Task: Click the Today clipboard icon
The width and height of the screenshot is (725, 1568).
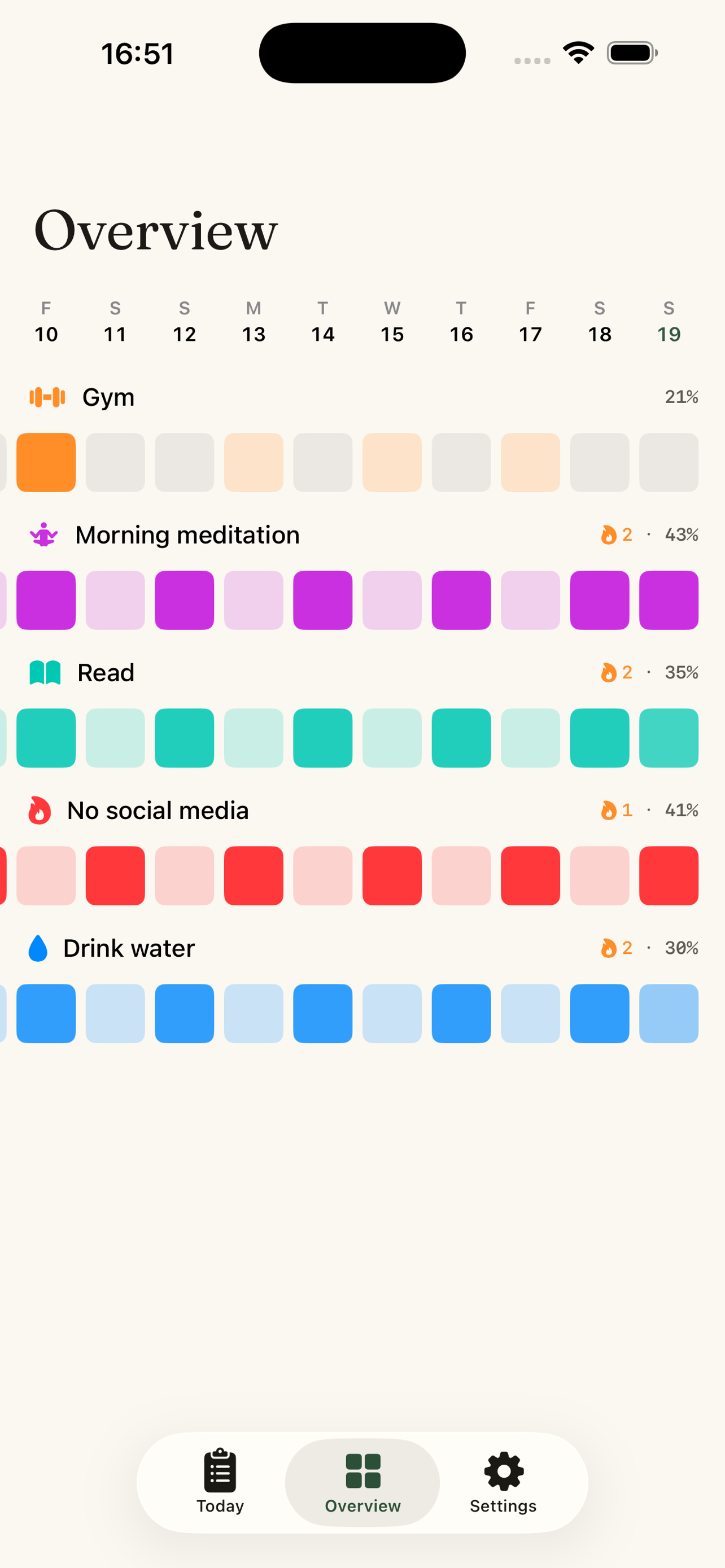Action: pos(220,1469)
